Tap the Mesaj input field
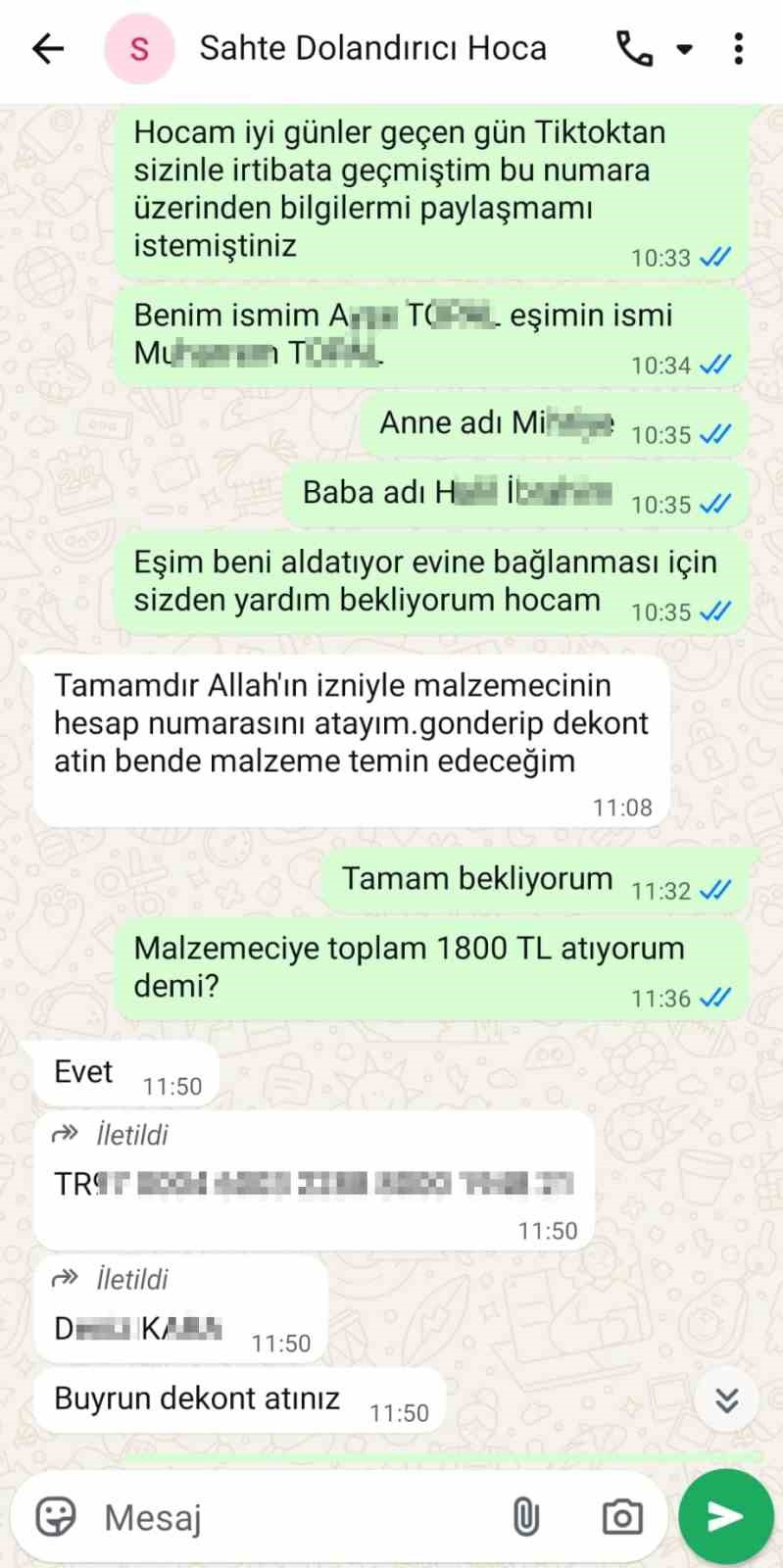783x1568 pixels. tap(294, 1515)
